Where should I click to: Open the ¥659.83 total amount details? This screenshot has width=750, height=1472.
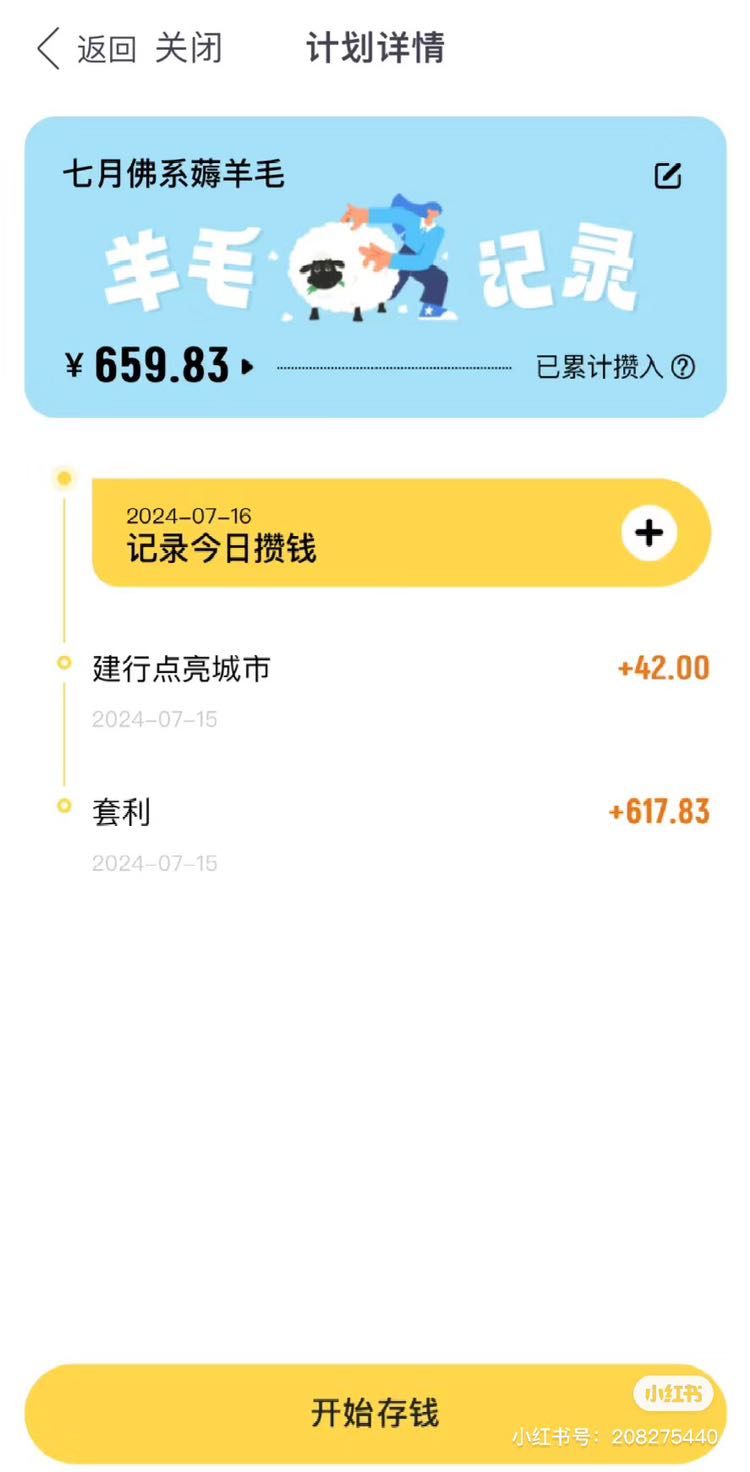click(x=160, y=366)
